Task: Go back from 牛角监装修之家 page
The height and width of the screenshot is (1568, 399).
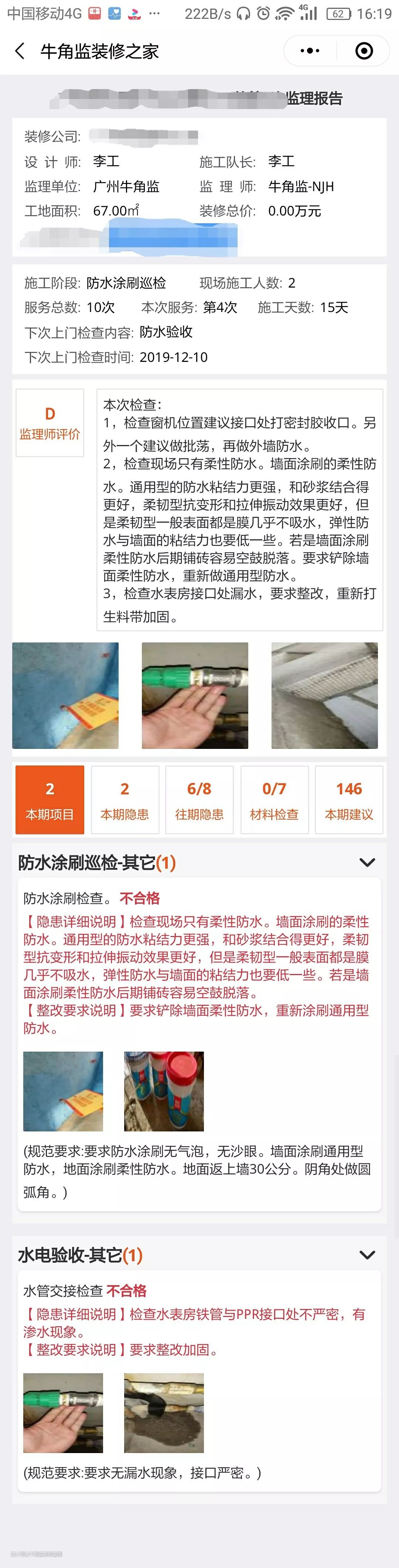Action: pos(20,51)
